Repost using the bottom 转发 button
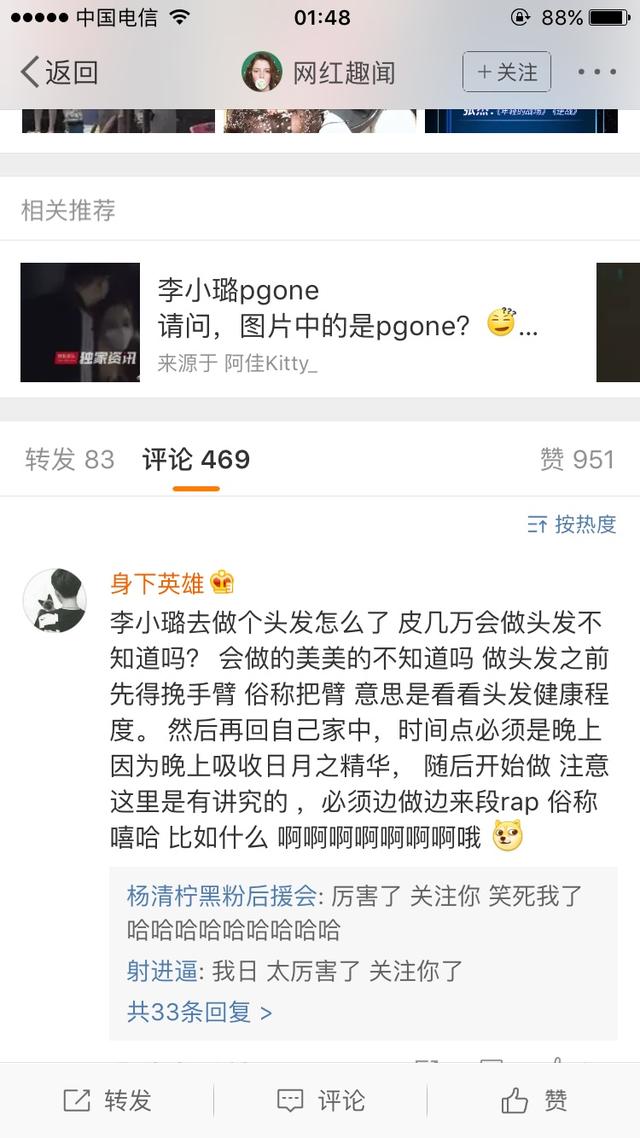The image size is (640, 1138). (107, 1101)
